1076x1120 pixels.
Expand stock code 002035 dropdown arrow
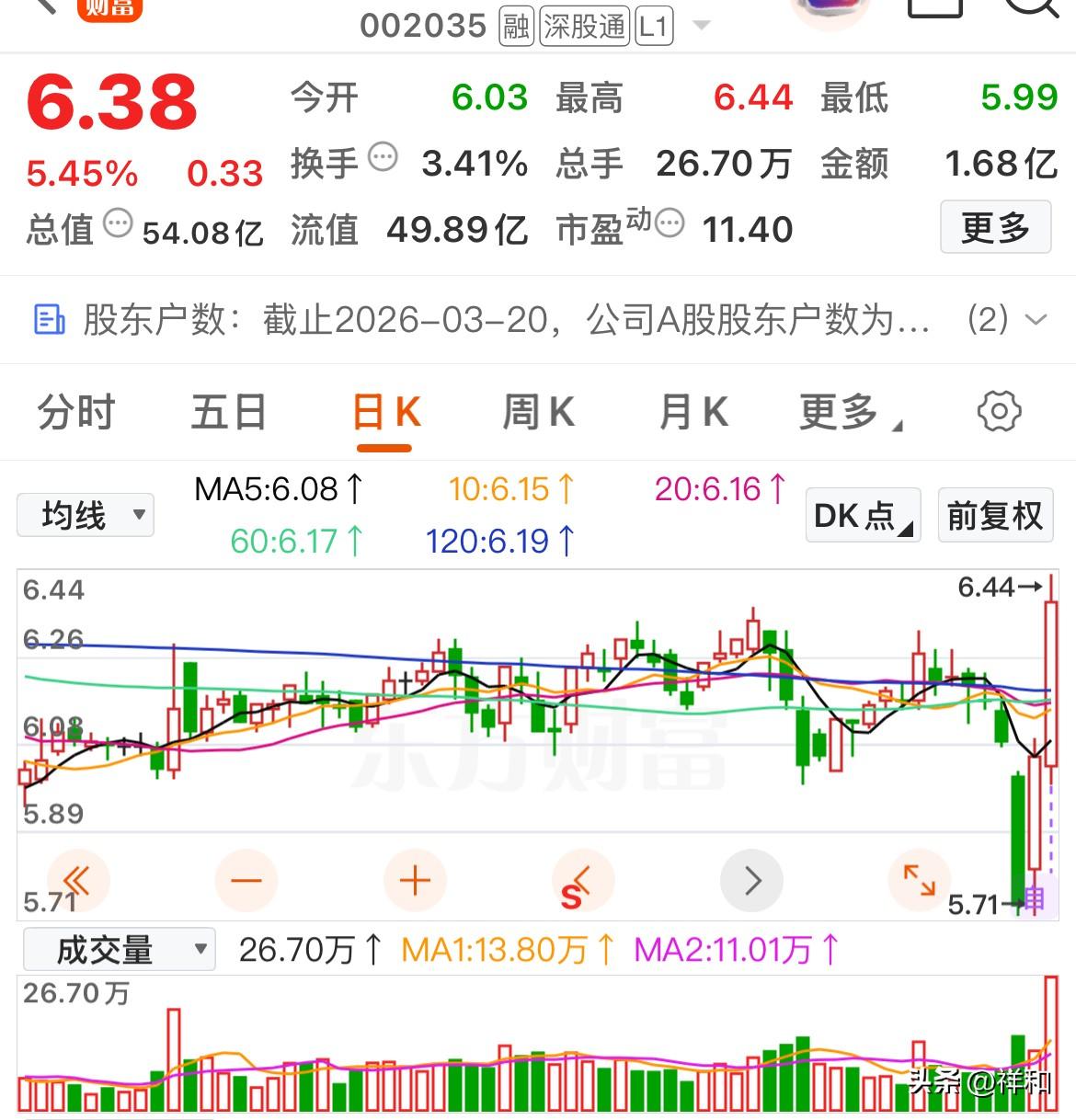pos(702,26)
